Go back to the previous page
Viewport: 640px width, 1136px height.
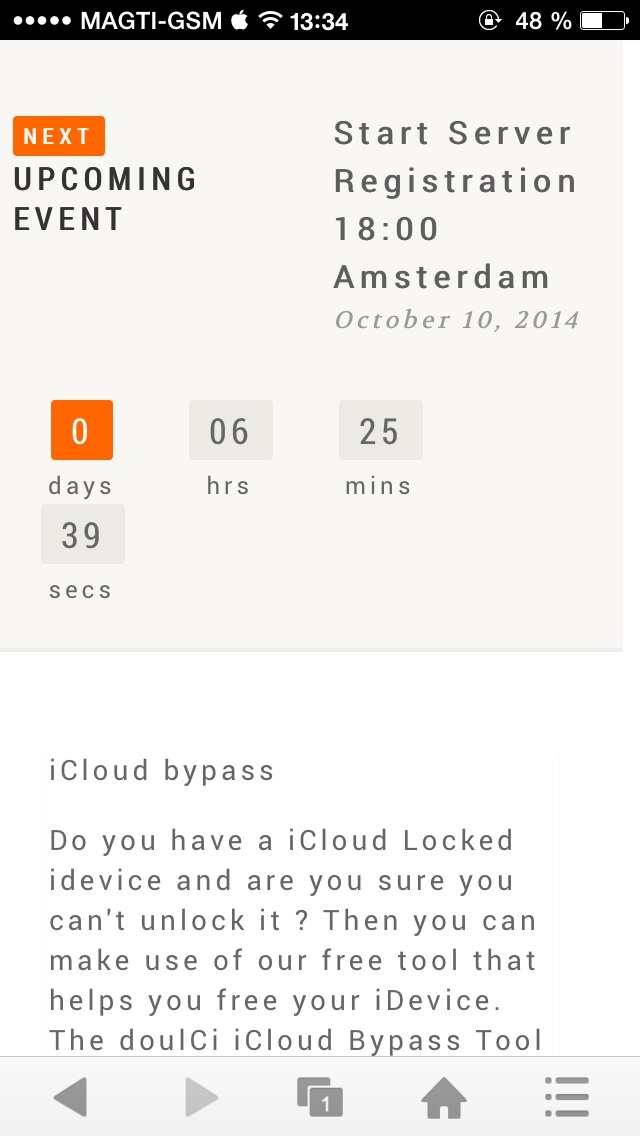[x=70, y=1097]
